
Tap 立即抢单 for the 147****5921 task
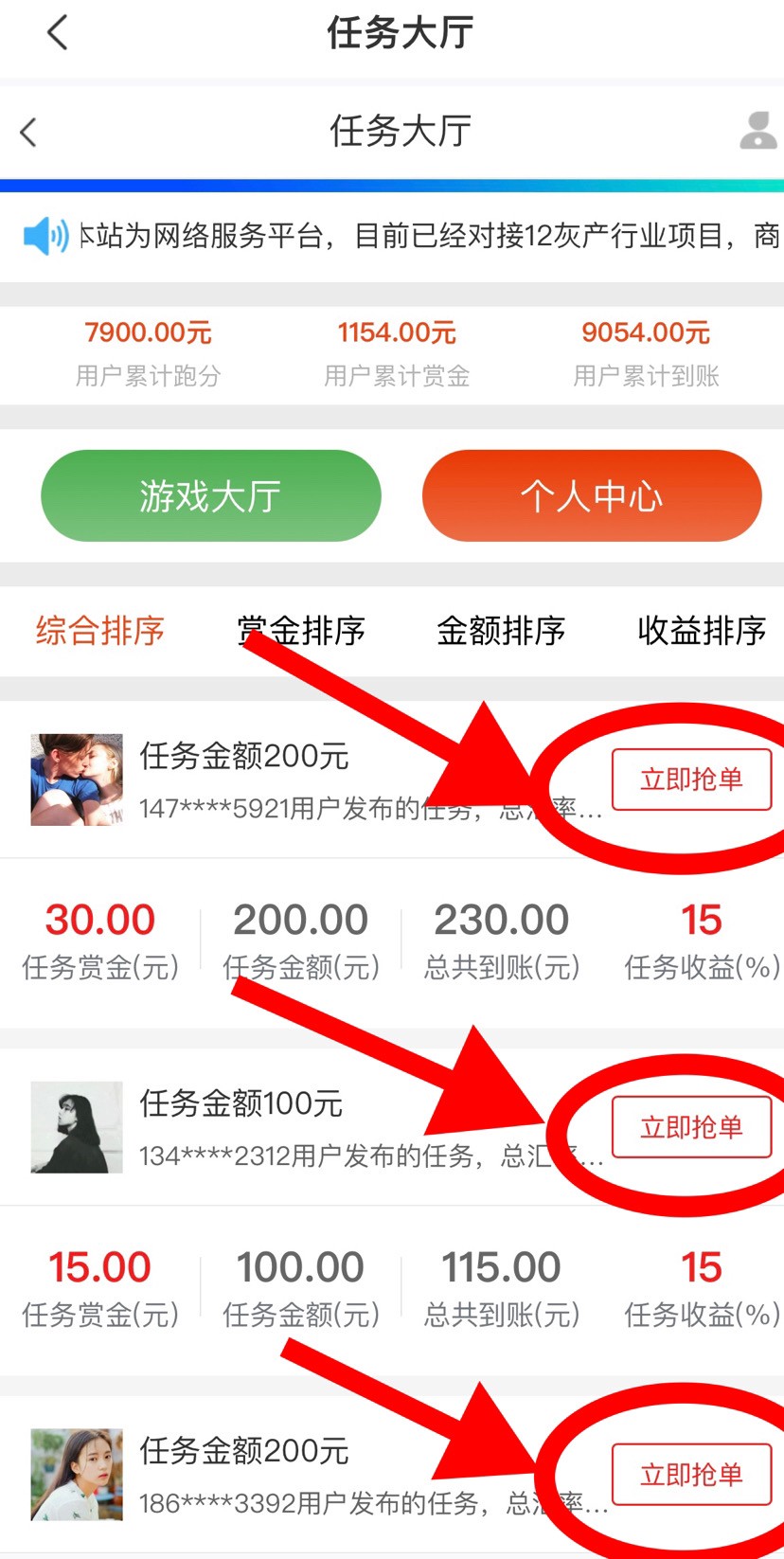pyautogui.click(x=691, y=779)
